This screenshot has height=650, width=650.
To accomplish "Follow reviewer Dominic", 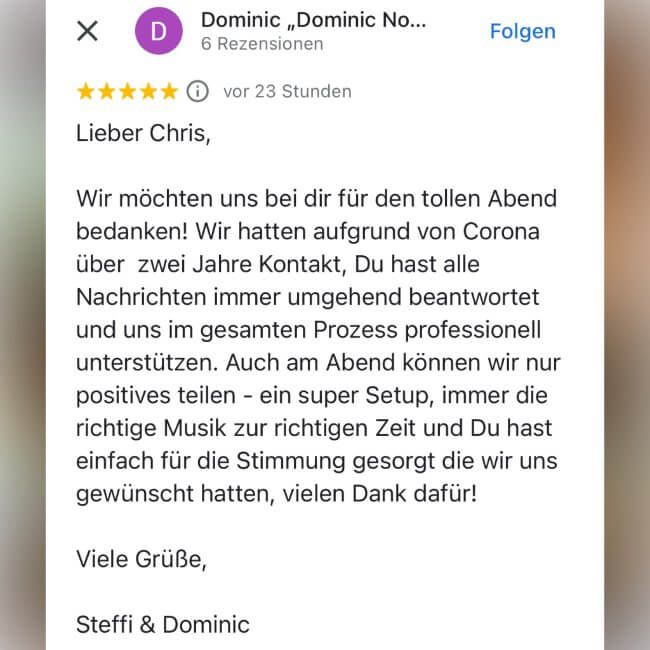I will pyautogui.click(x=522, y=31).
